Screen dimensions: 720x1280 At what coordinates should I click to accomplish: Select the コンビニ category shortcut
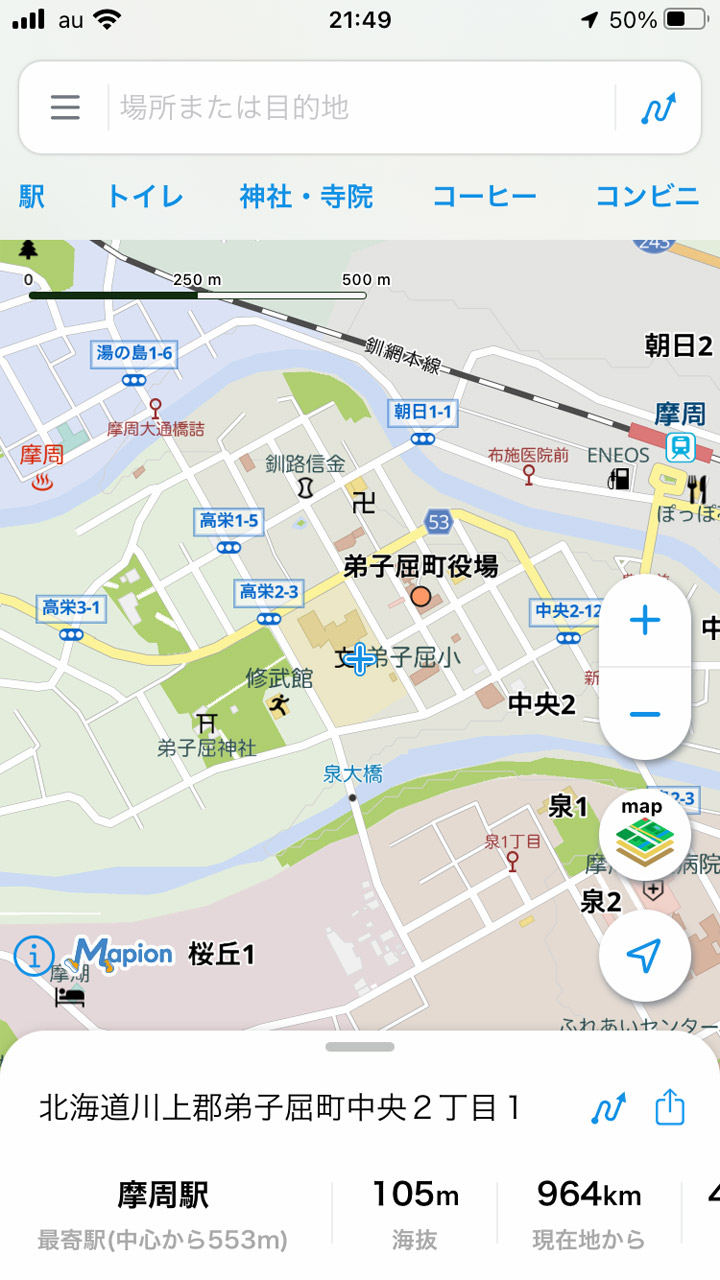[x=646, y=197]
